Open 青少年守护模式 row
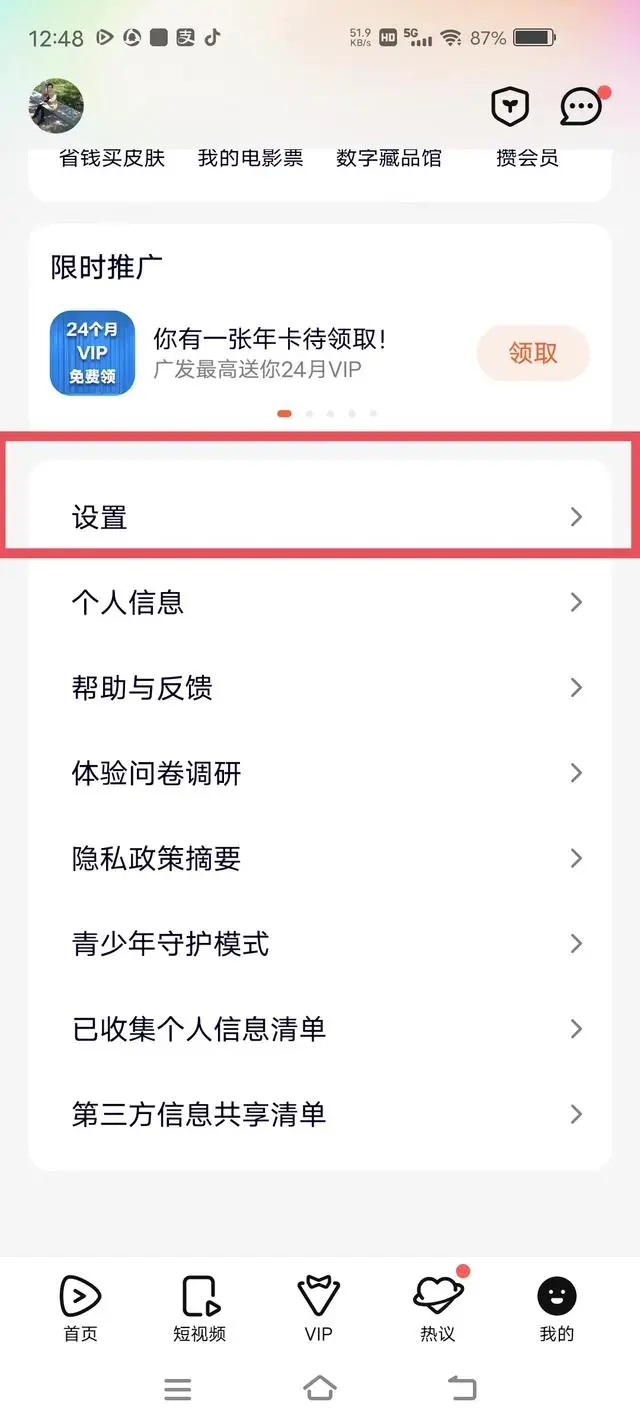 (320, 943)
